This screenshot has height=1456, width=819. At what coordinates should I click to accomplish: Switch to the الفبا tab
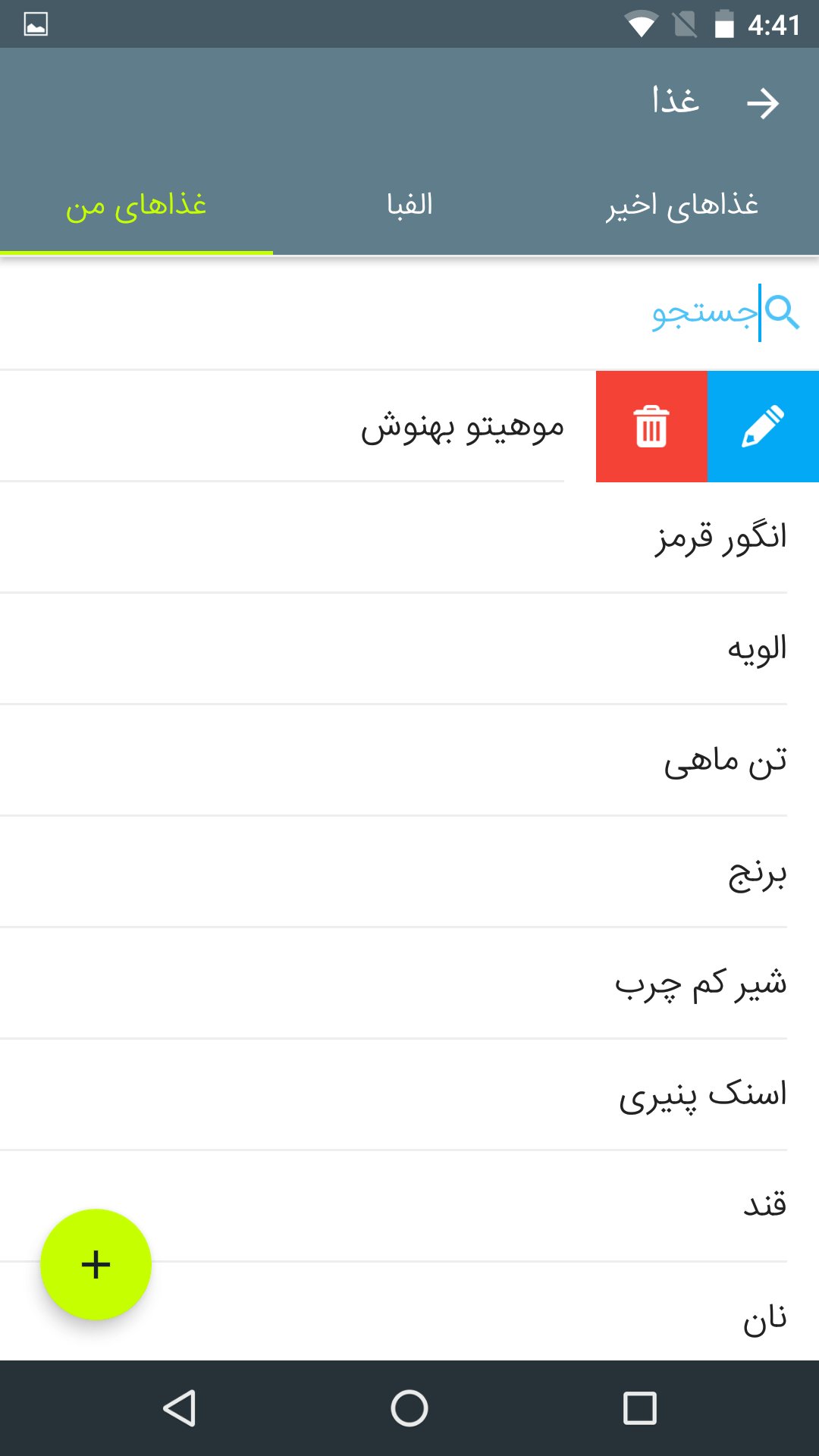click(409, 205)
